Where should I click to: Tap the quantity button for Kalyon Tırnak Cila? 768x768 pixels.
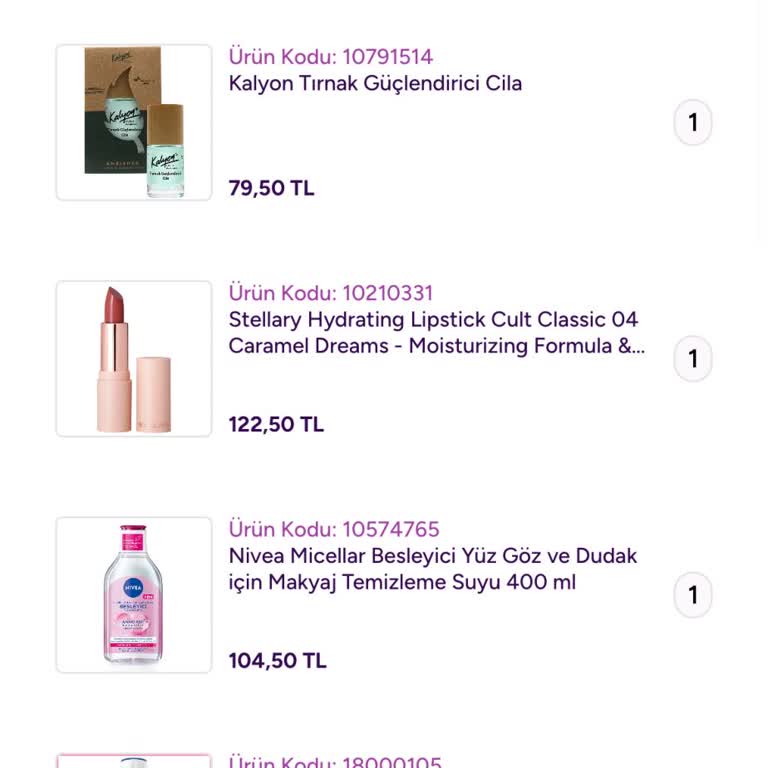tap(693, 123)
